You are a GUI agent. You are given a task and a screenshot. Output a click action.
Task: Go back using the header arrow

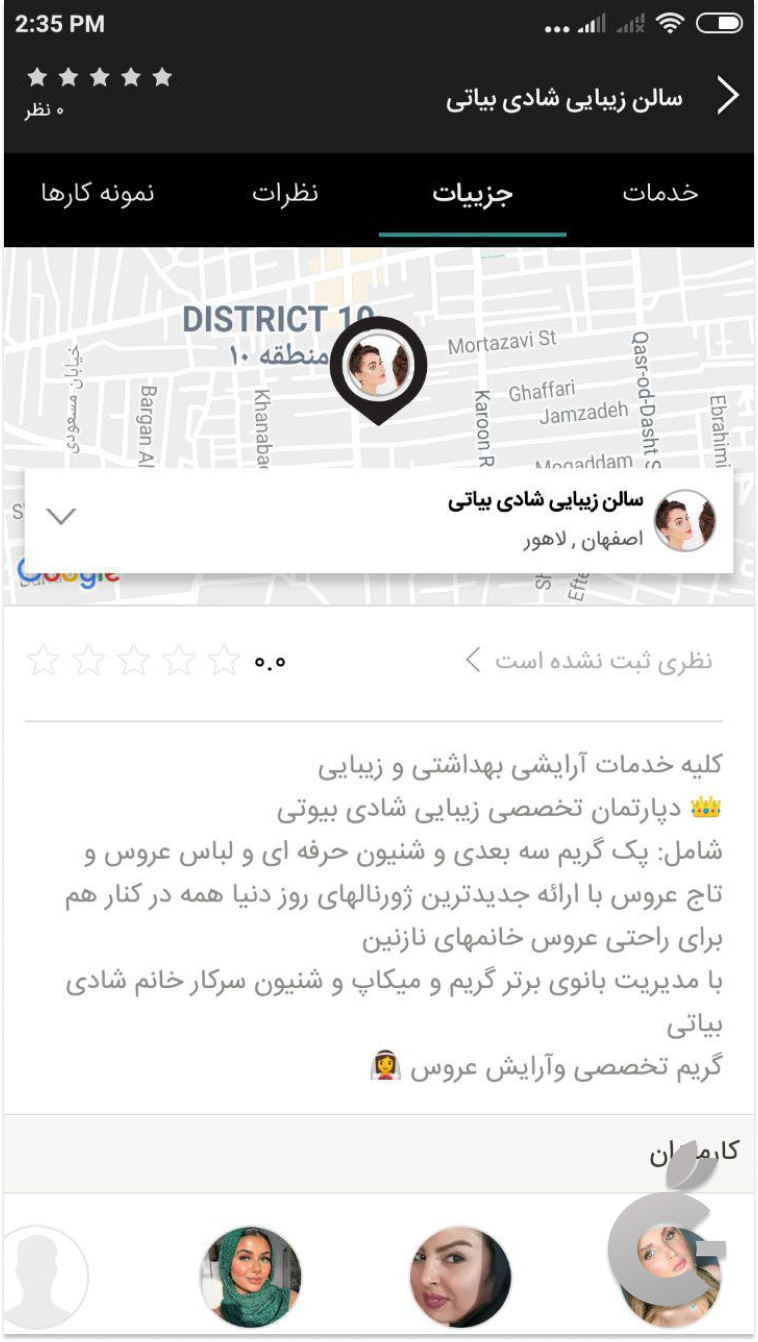click(729, 97)
